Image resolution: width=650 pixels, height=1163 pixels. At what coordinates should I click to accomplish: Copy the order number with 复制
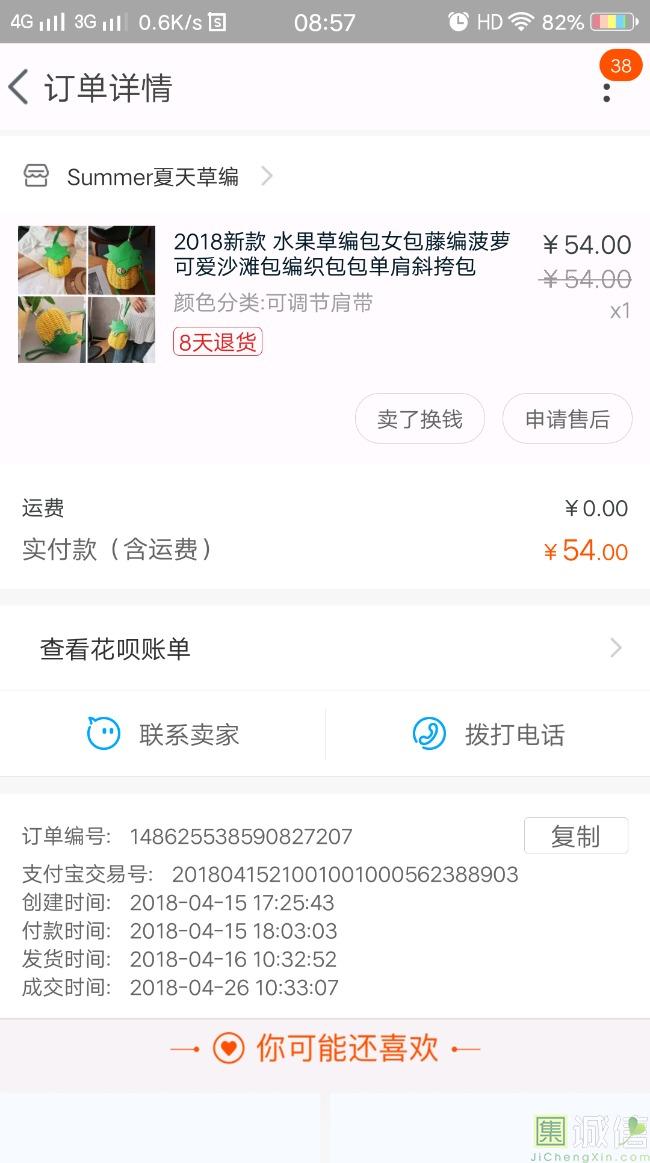pyautogui.click(x=576, y=836)
